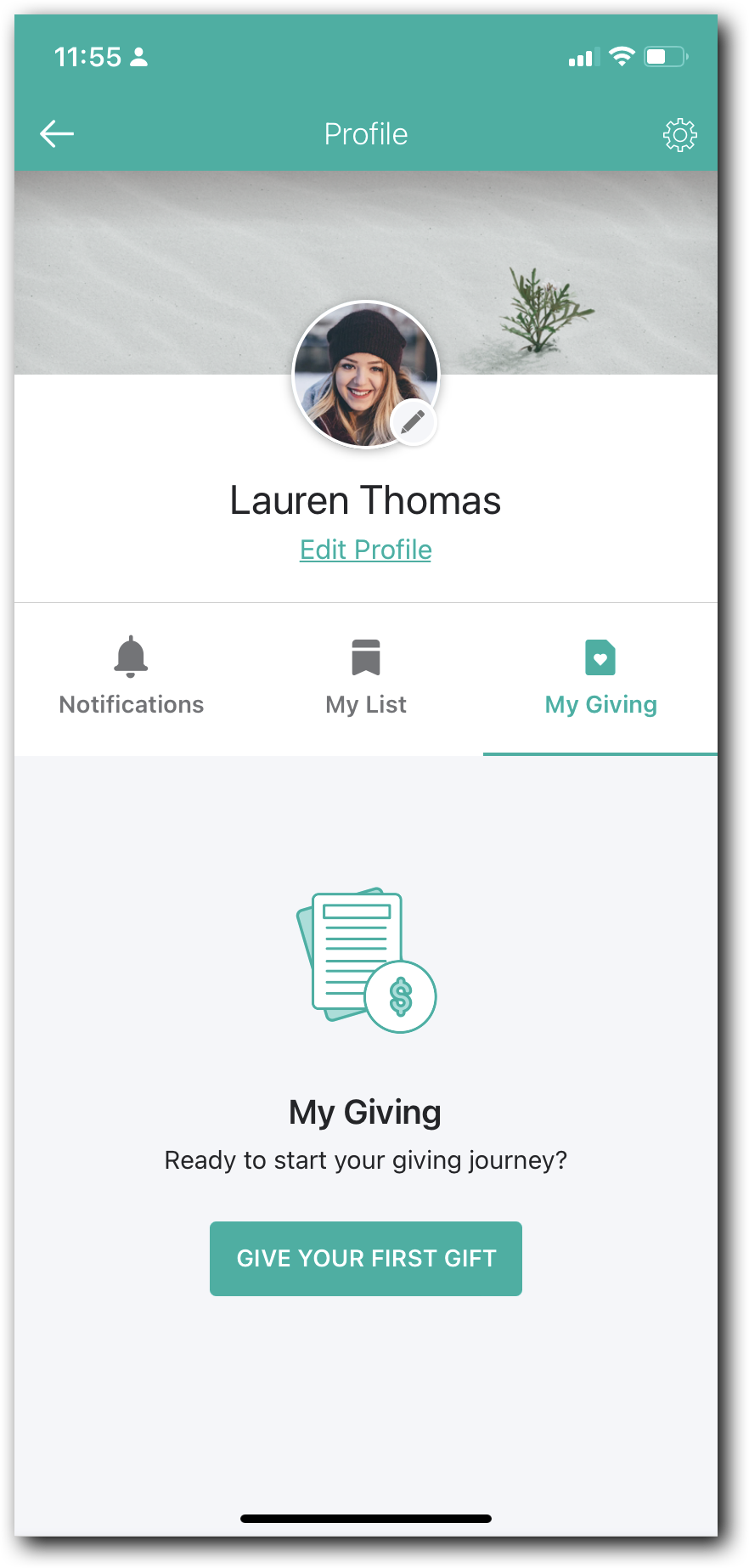Tap the notifications bell icon
749x1568 pixels.
[x=131, y=656]
